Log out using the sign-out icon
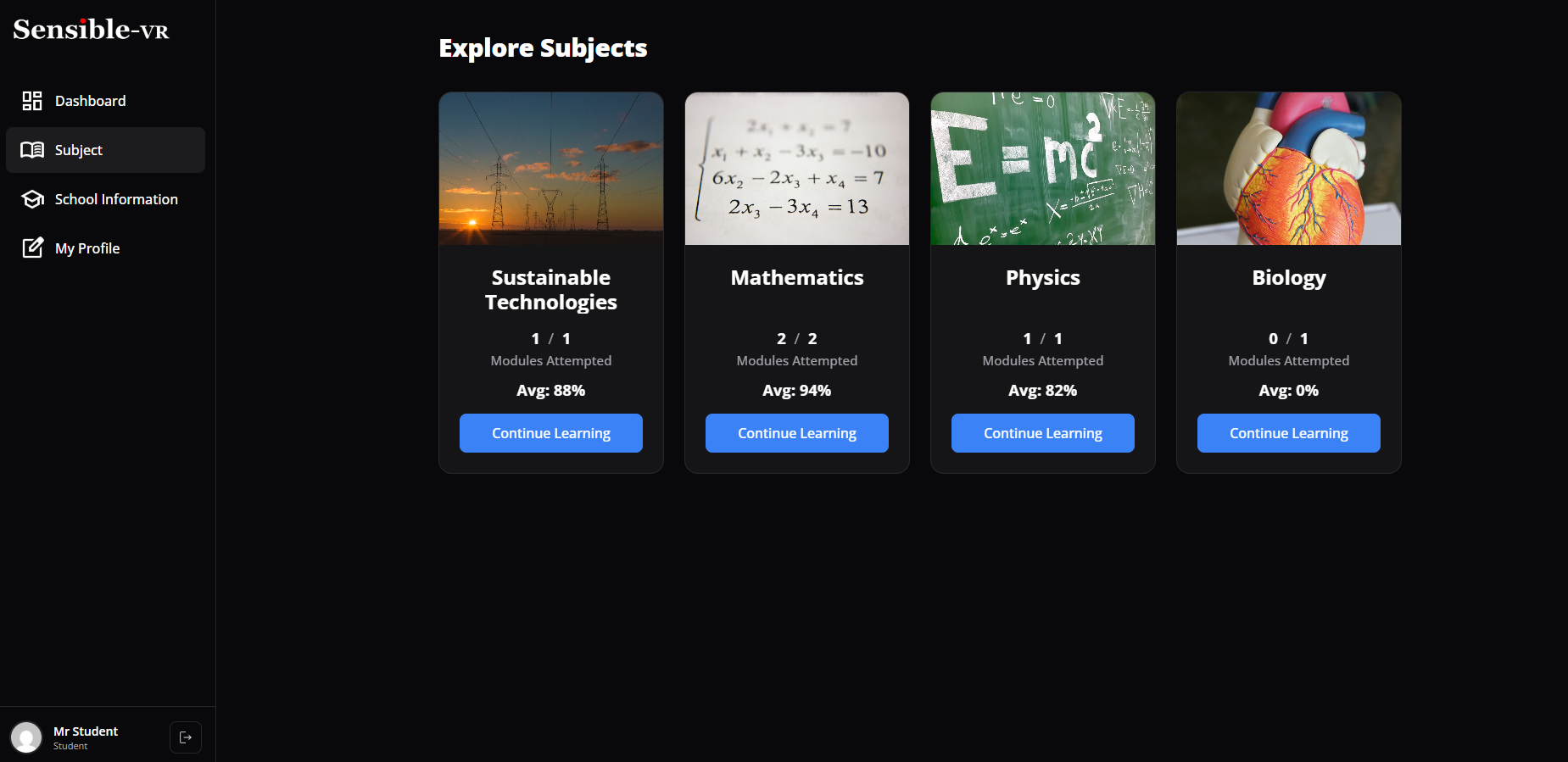 [x=186, y=737]
